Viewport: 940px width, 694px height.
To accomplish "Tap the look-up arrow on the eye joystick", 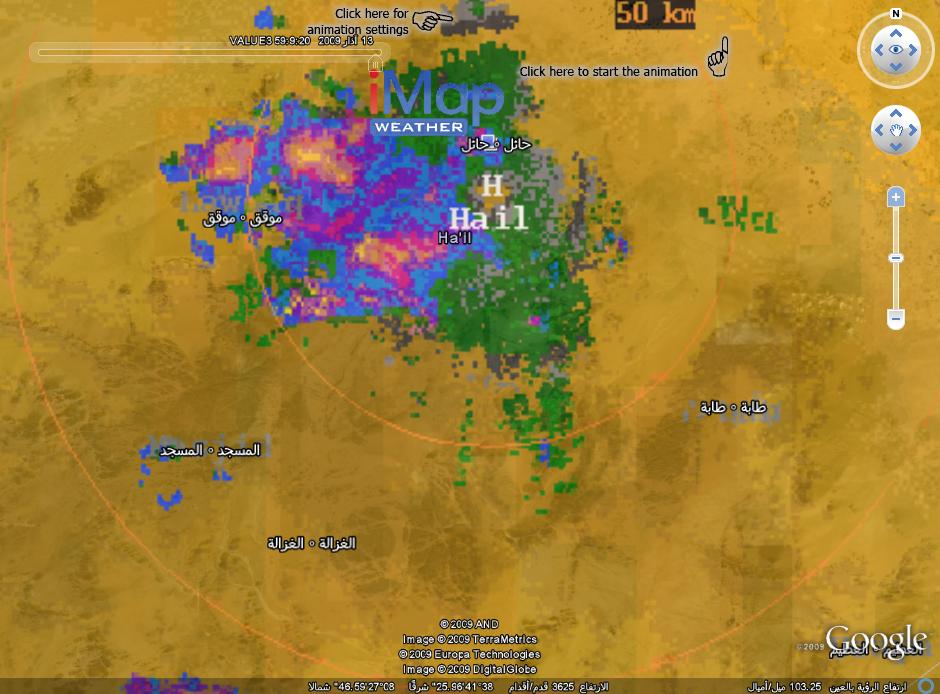I will coord(896,33).
